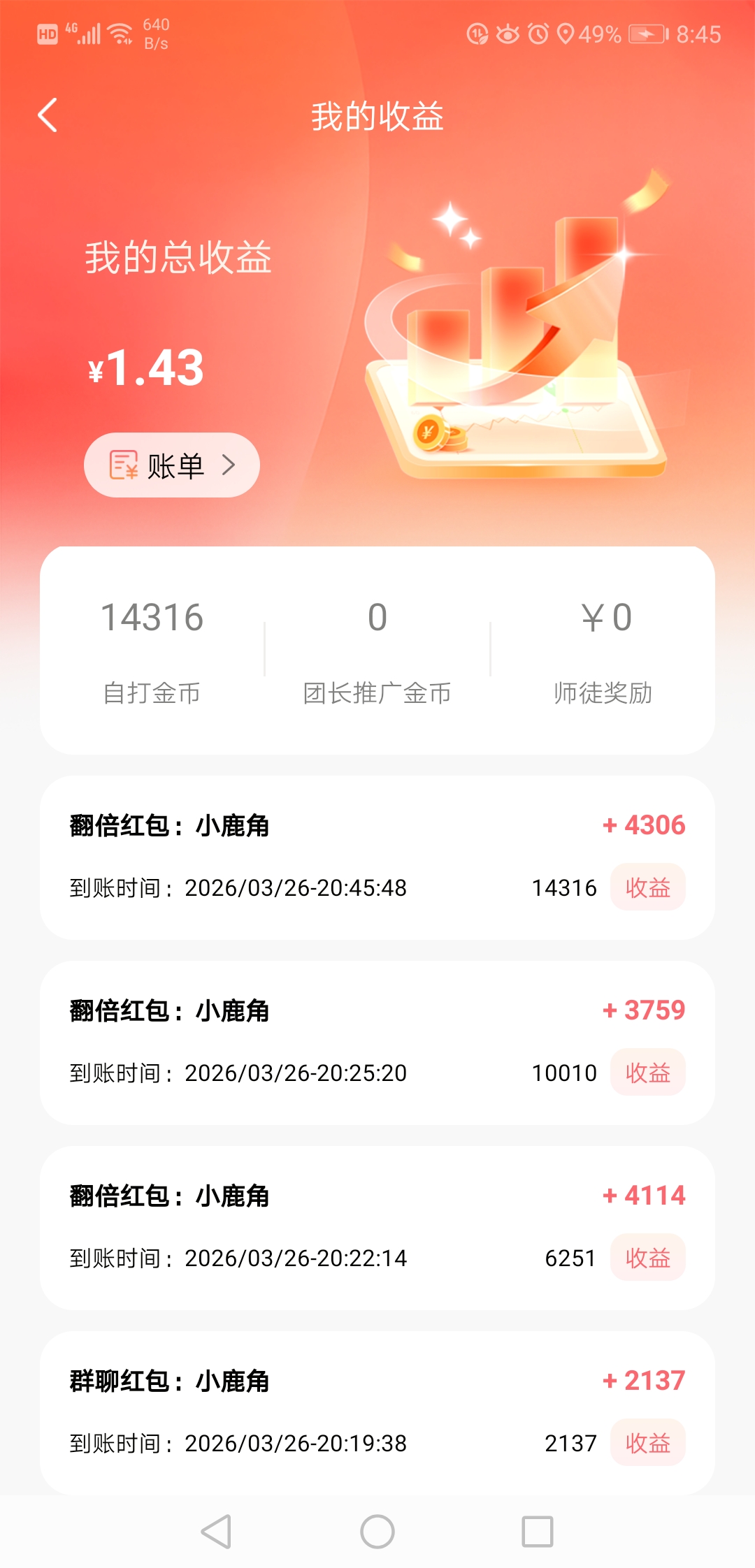Tap the back arrow on 我的收益 page

tap(49, 116)
